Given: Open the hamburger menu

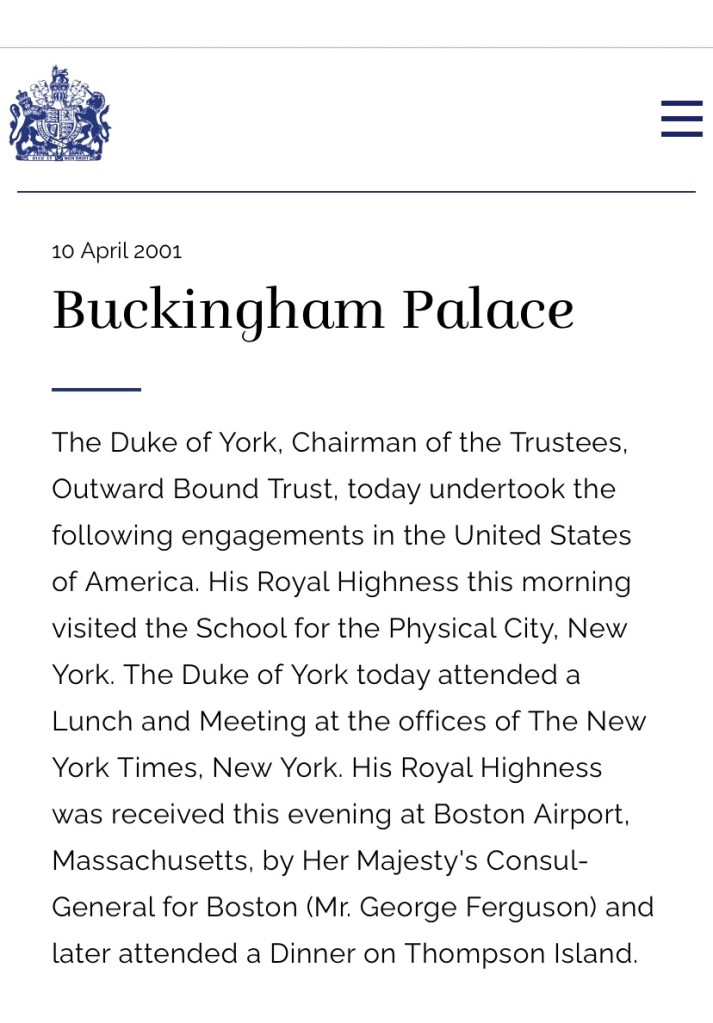Looking at the screenshot, I should click(x=681, y=118).
